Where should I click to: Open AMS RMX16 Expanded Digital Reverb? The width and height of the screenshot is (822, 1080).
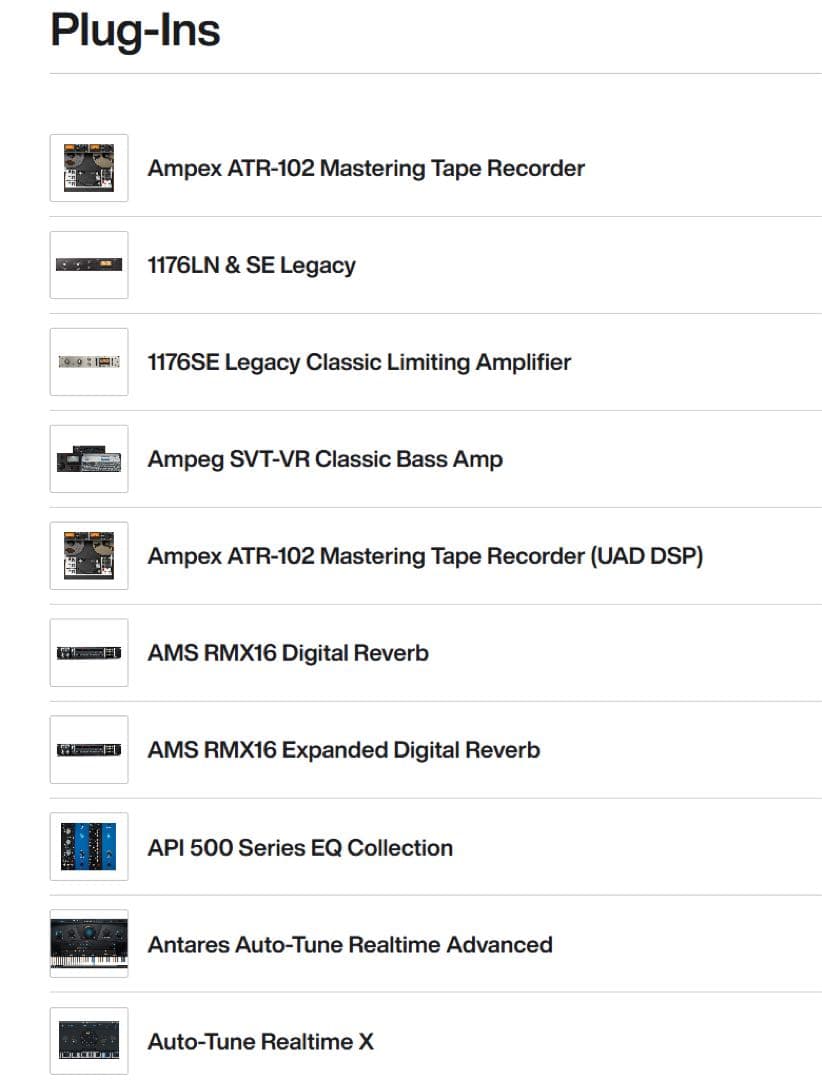coord(343,750)
